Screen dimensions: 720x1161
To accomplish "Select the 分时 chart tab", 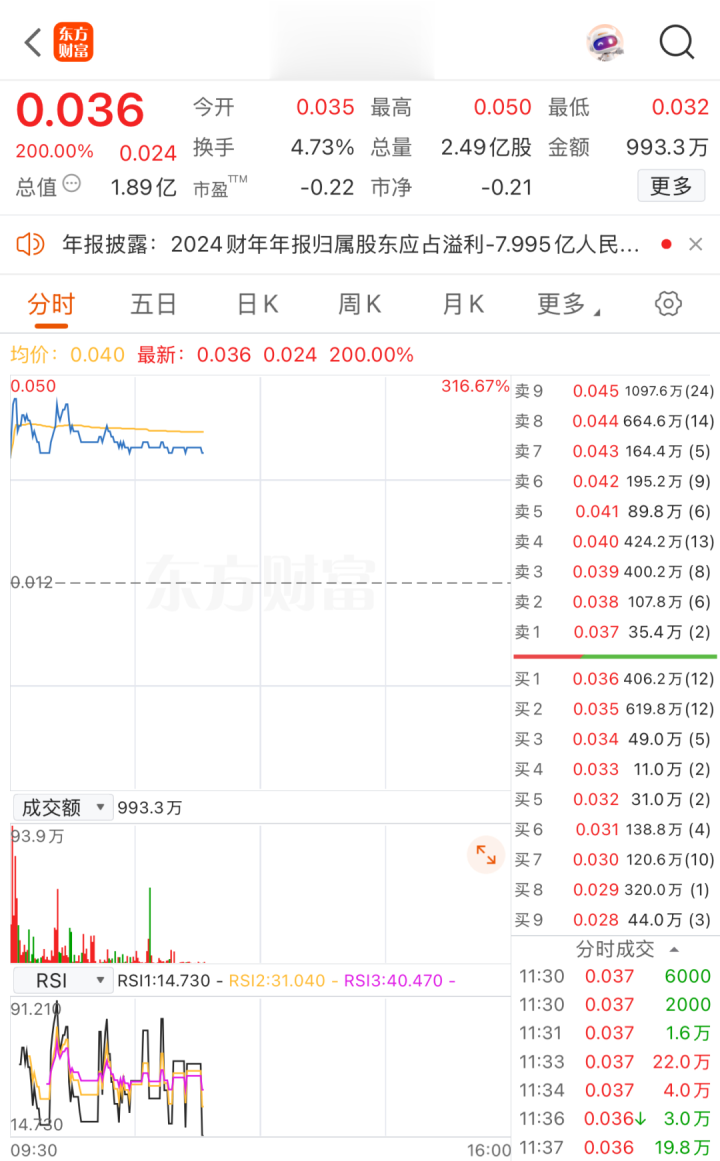I will coord(51,304).
